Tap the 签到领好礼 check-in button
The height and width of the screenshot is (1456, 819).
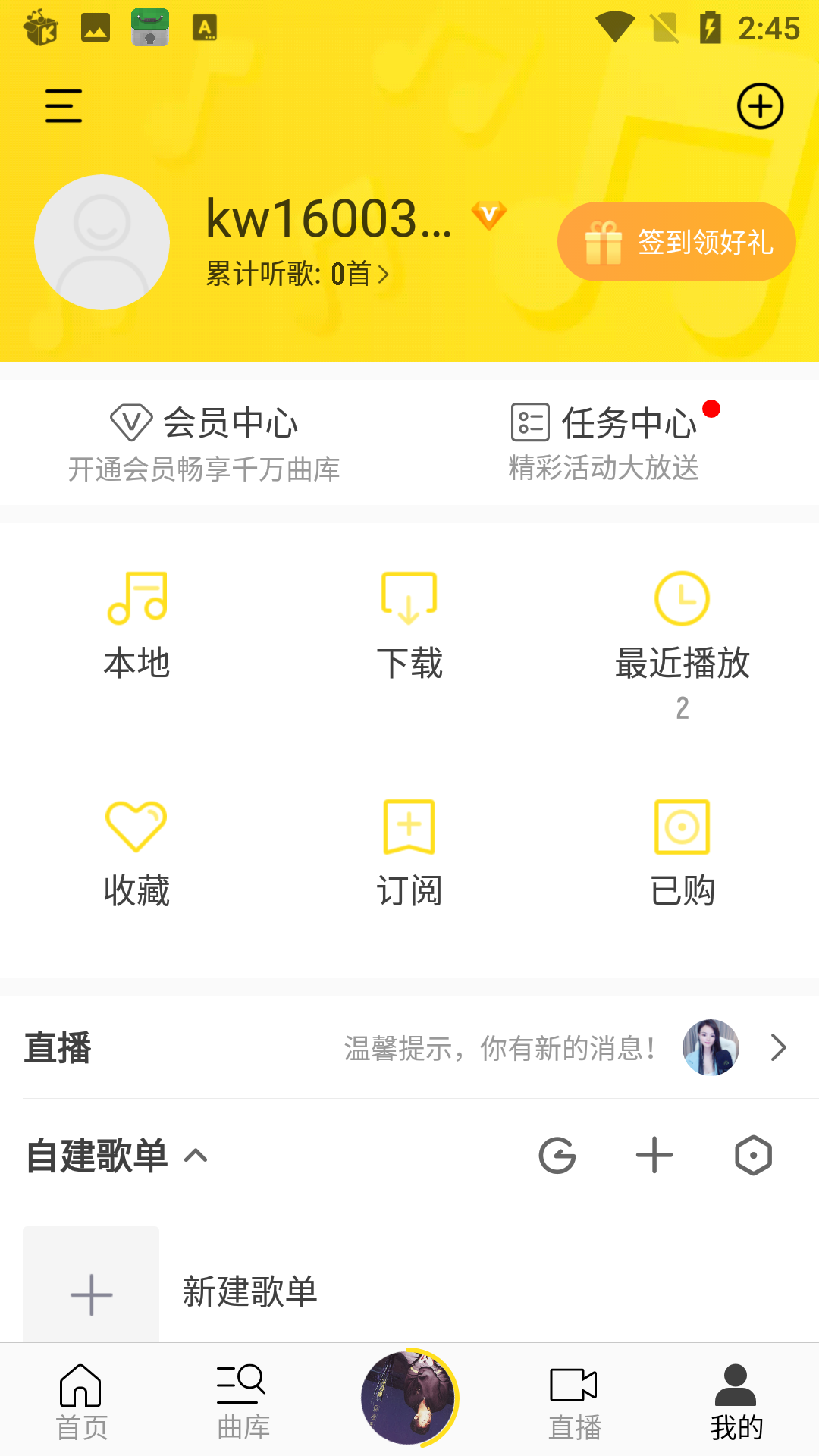click(x=676, y=242)
